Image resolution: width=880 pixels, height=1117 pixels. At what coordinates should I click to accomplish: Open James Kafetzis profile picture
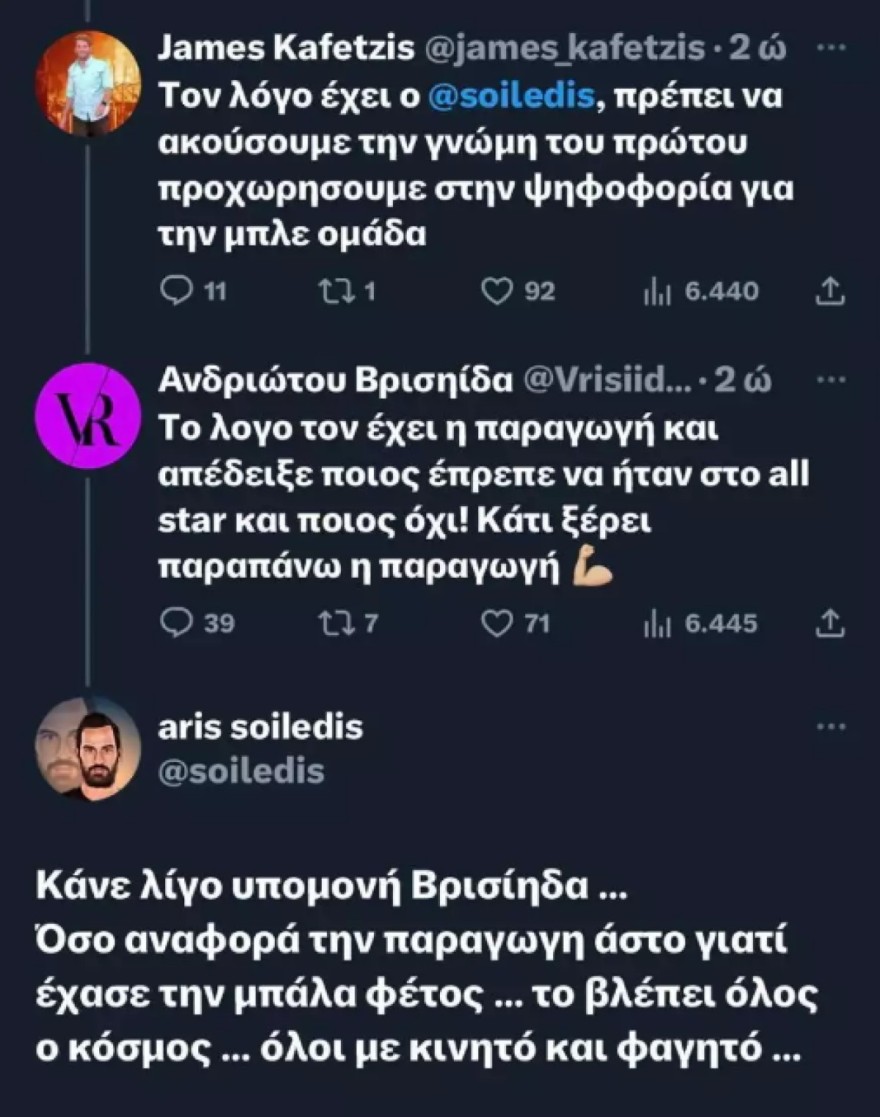(88, 83)
